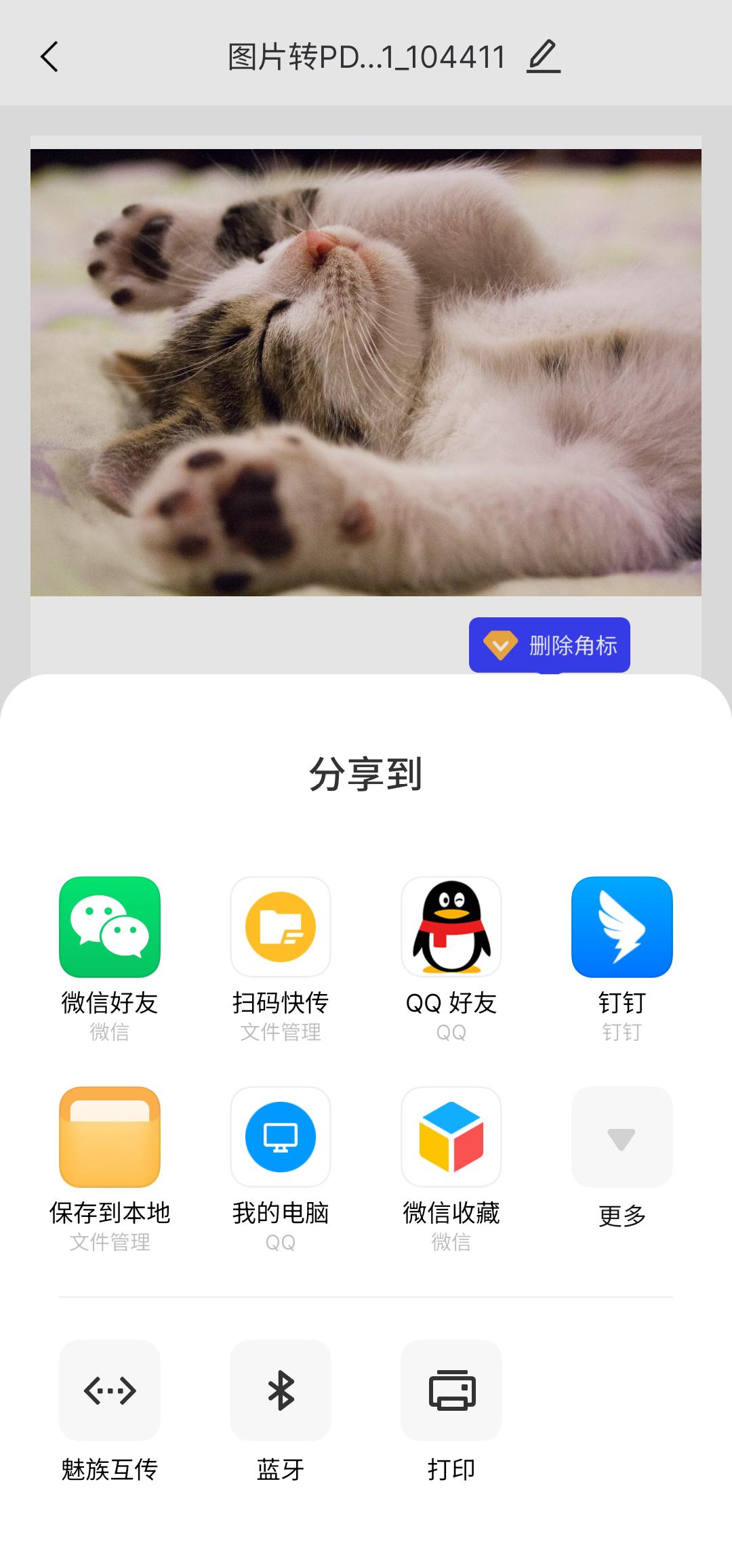
Task: Select 保存到本地 to save the file
Action: click(110, 1137)
